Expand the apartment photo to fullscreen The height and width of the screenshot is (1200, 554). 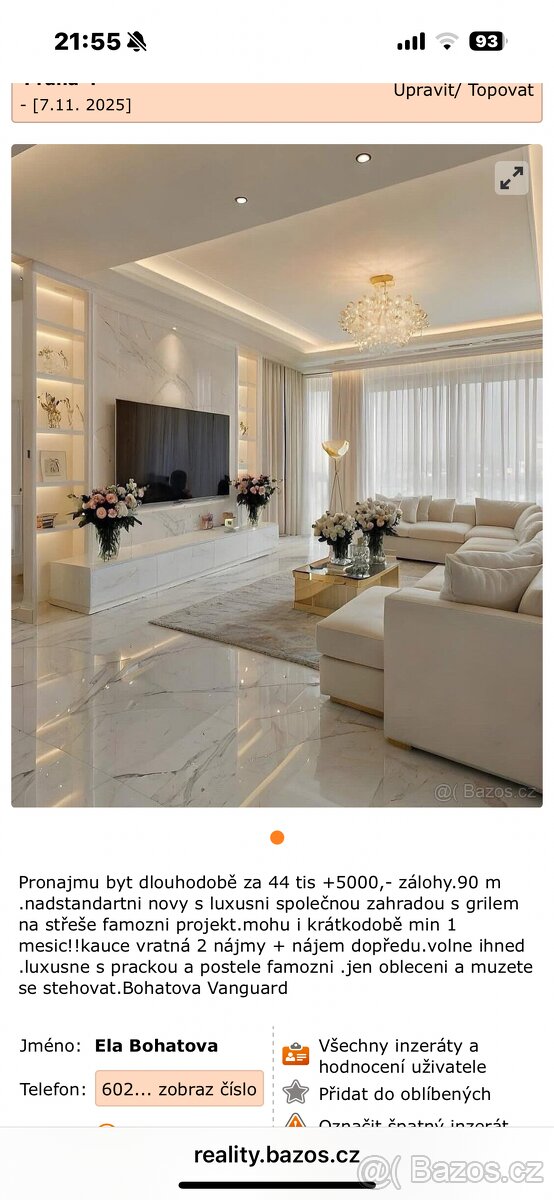[x=511, y=178]
